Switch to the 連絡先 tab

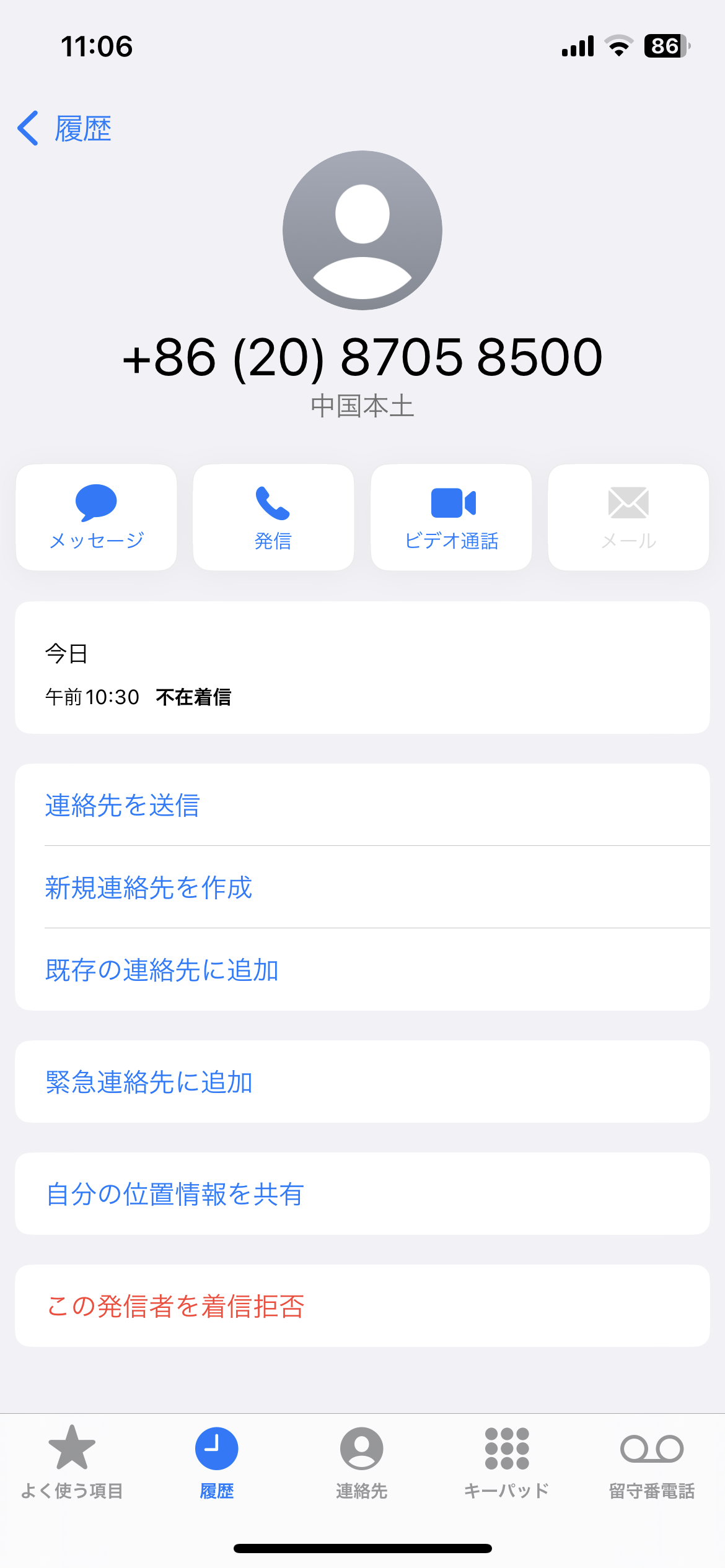tap(362, 1462)
